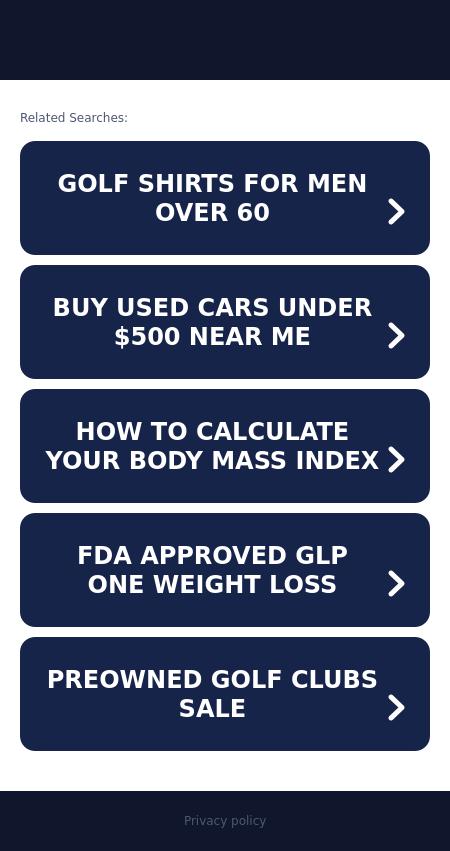Screen dimensions: 450x851
Task: Open How to Calculate Your Body Mass Index
Action: (225, 446)
